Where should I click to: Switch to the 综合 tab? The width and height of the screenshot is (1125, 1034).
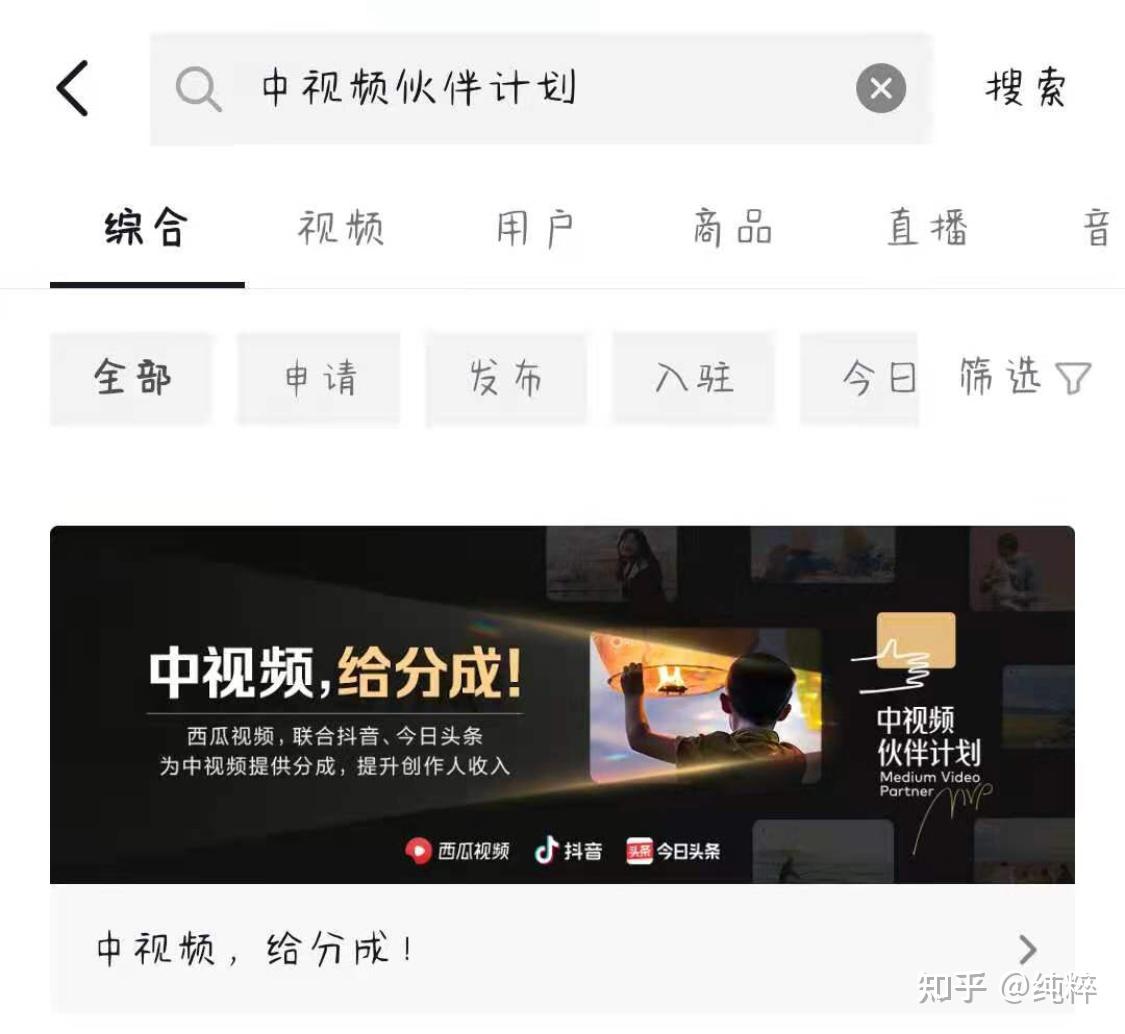pos(146,228)
